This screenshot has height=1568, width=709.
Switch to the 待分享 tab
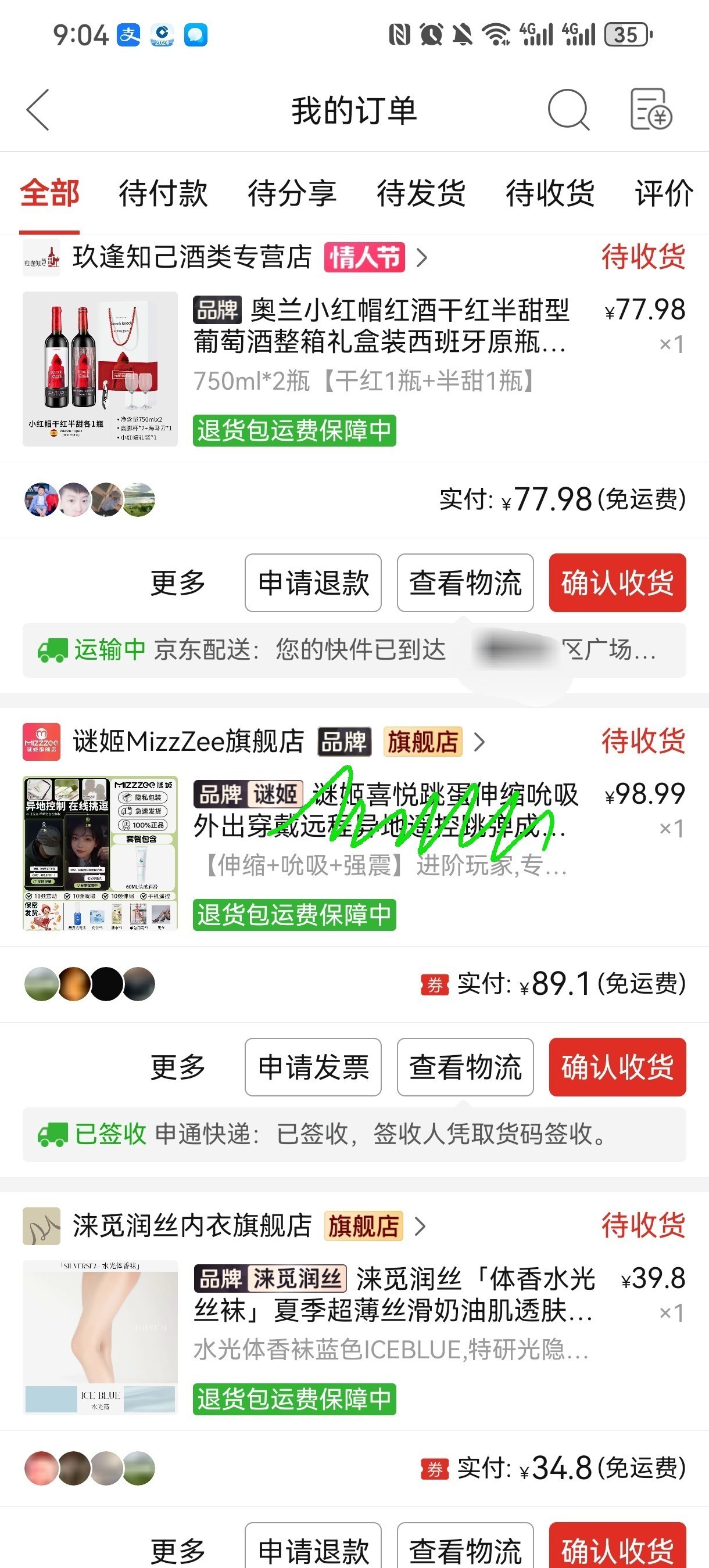pos(292,193)
